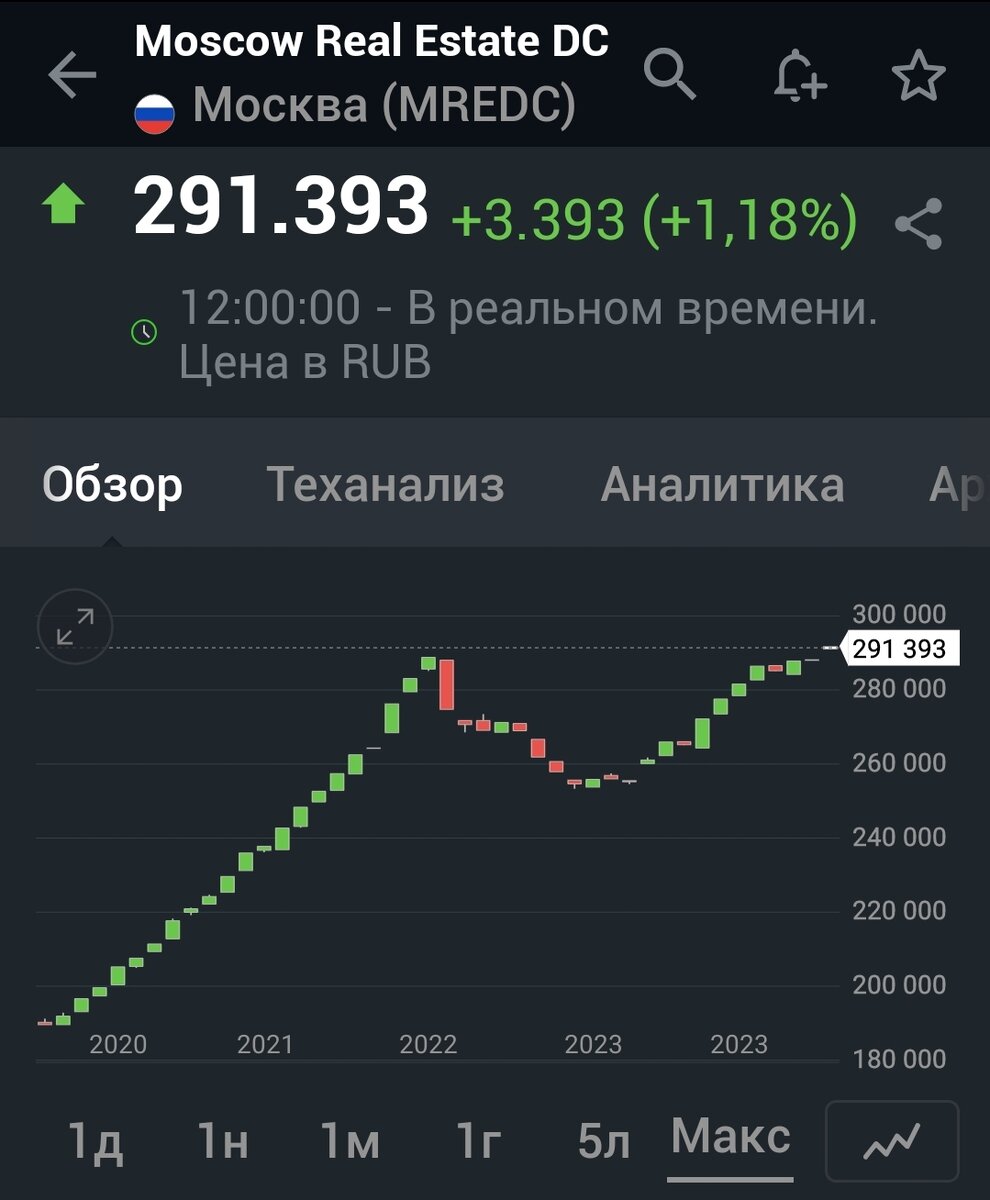Open the Теханализ tab

click(385, 485)
